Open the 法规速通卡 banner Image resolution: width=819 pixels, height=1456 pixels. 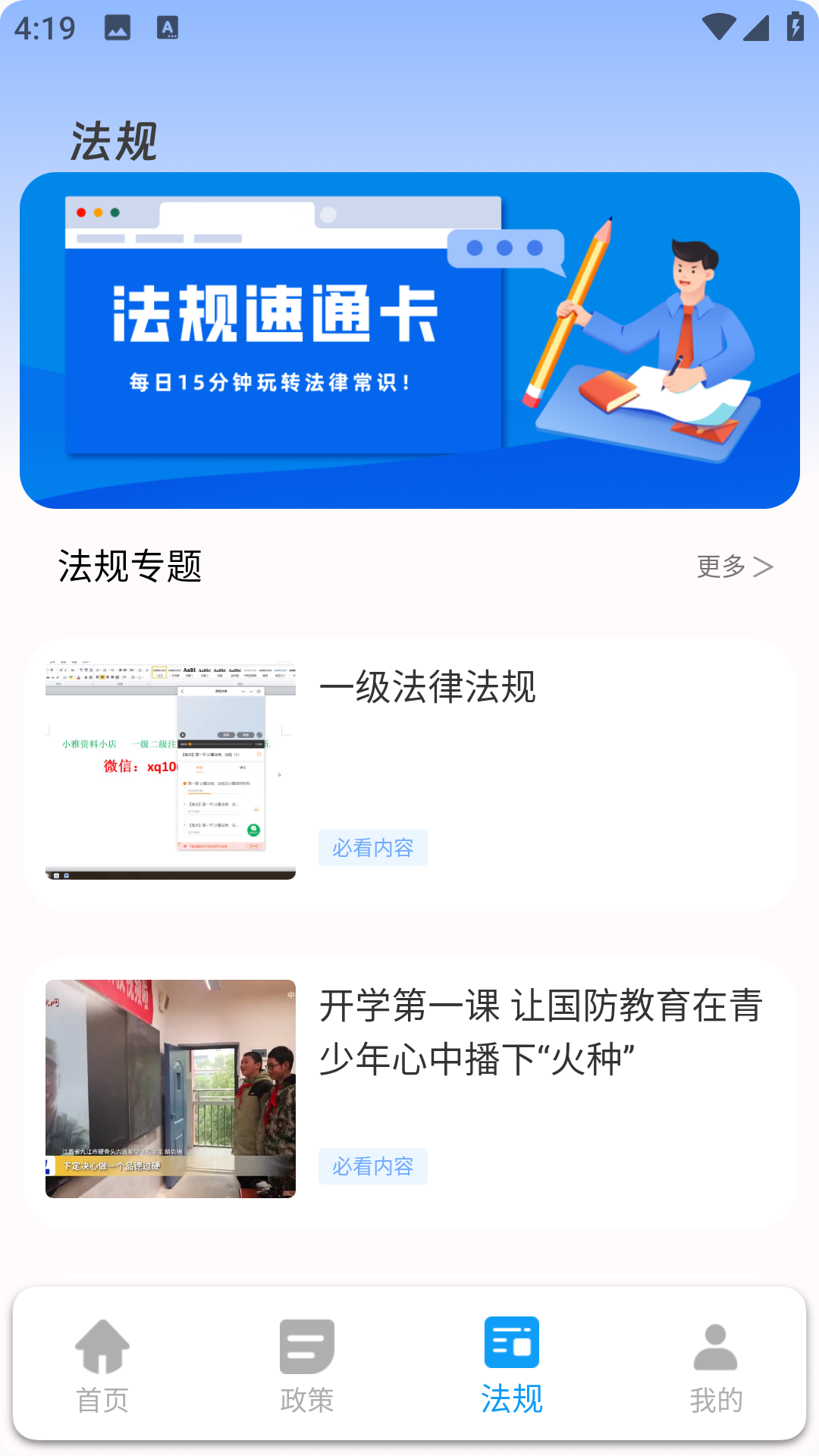pos(409,340)
